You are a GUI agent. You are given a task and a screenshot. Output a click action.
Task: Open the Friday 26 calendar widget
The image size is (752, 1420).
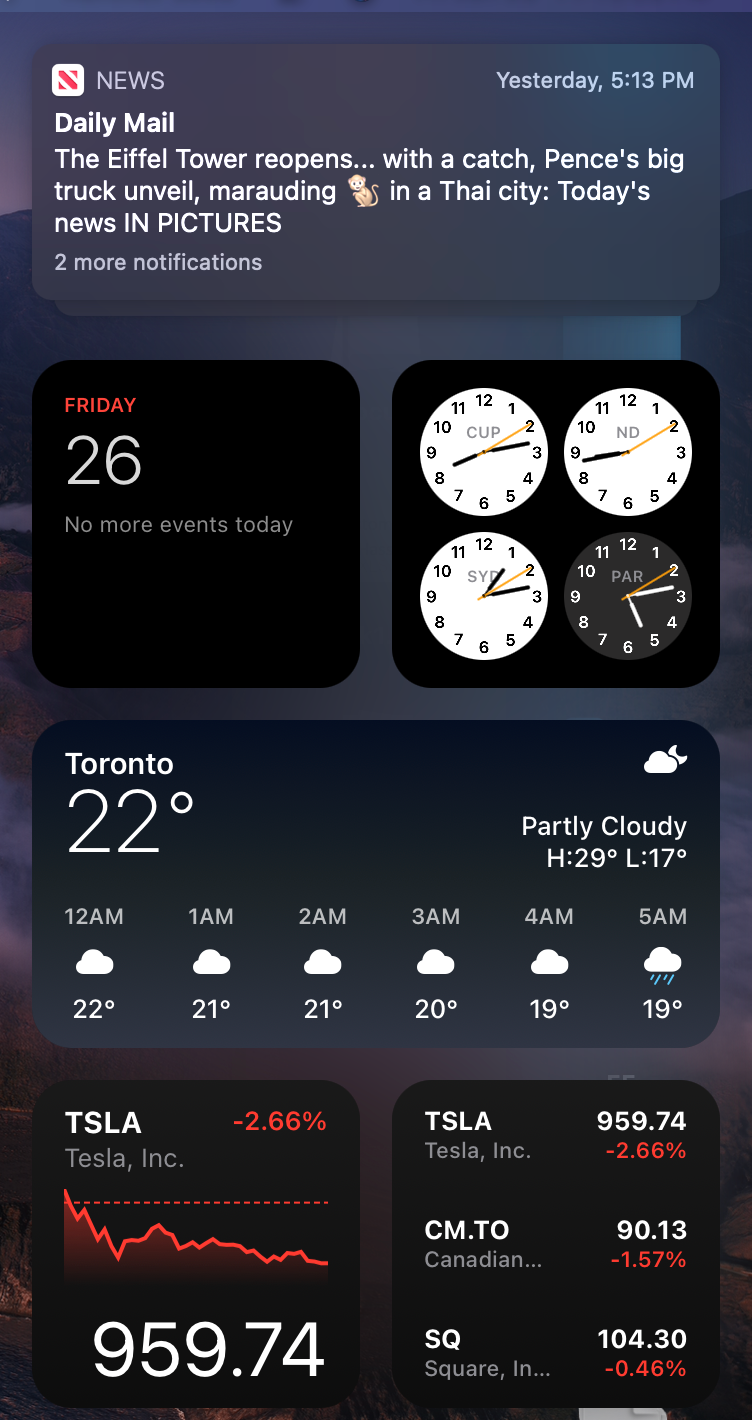195,523
